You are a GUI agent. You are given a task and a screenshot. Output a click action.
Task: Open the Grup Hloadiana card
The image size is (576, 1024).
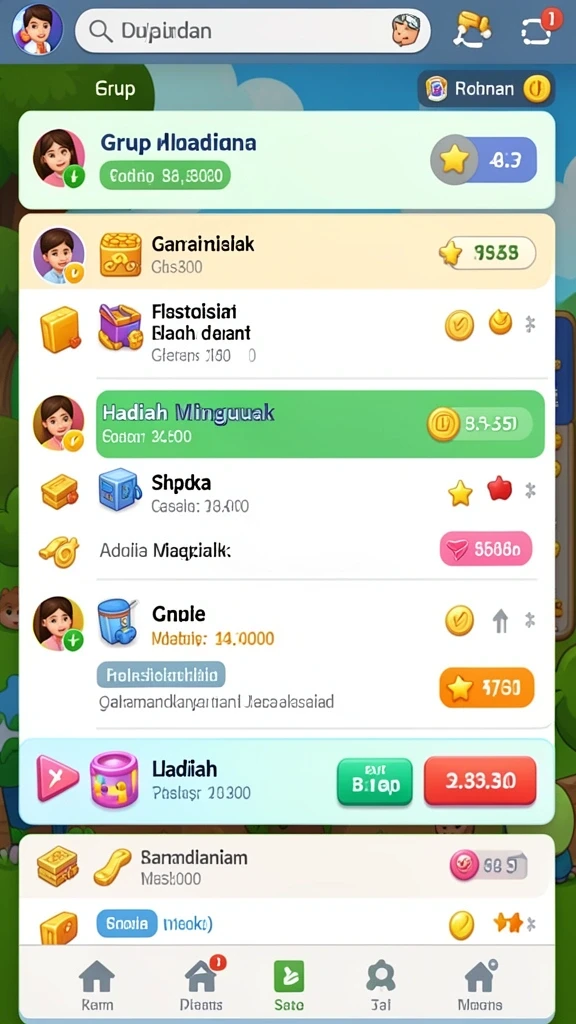[287, 160]
